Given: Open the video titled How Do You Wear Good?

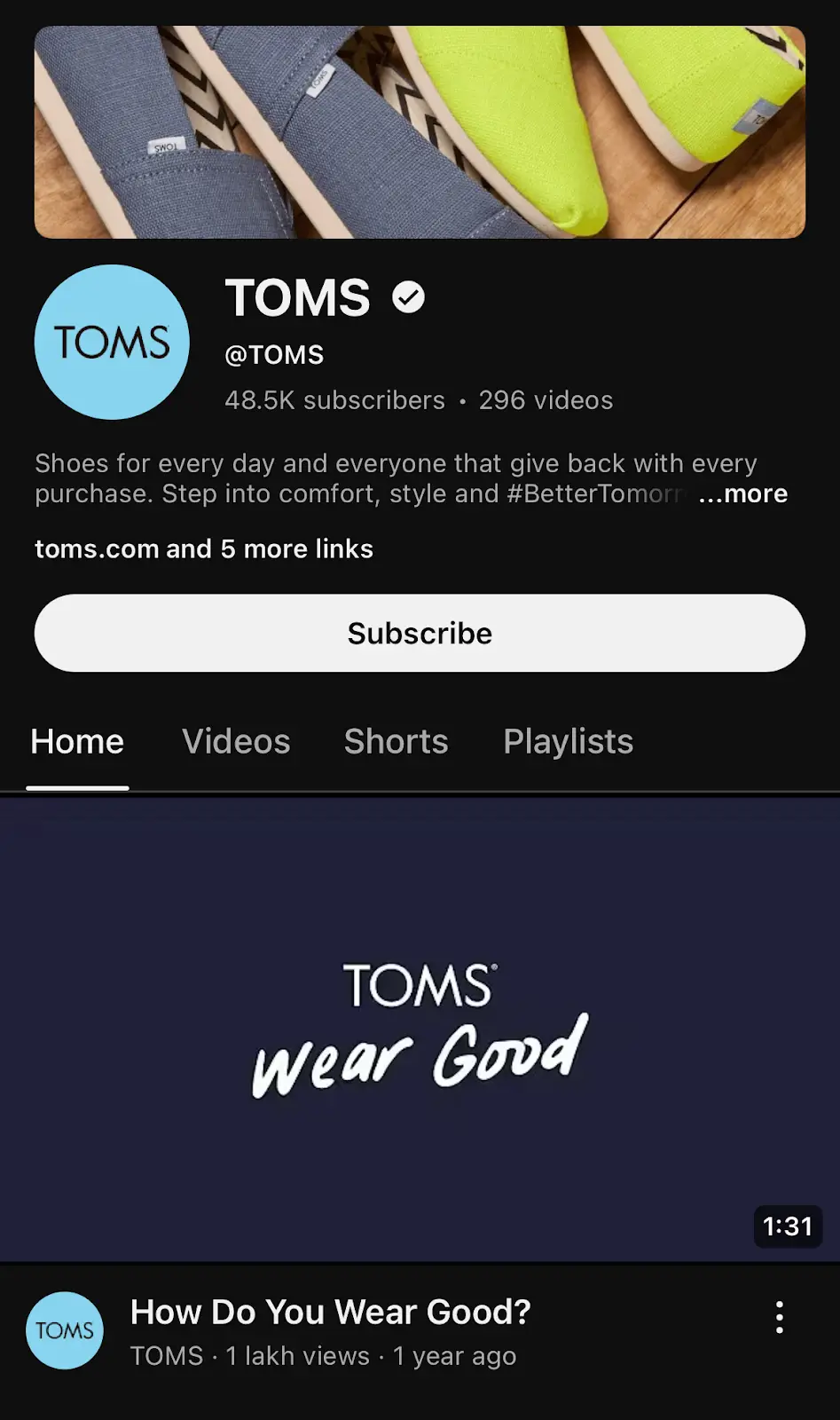Looking at the screenshot, I should pos(330,1312).
